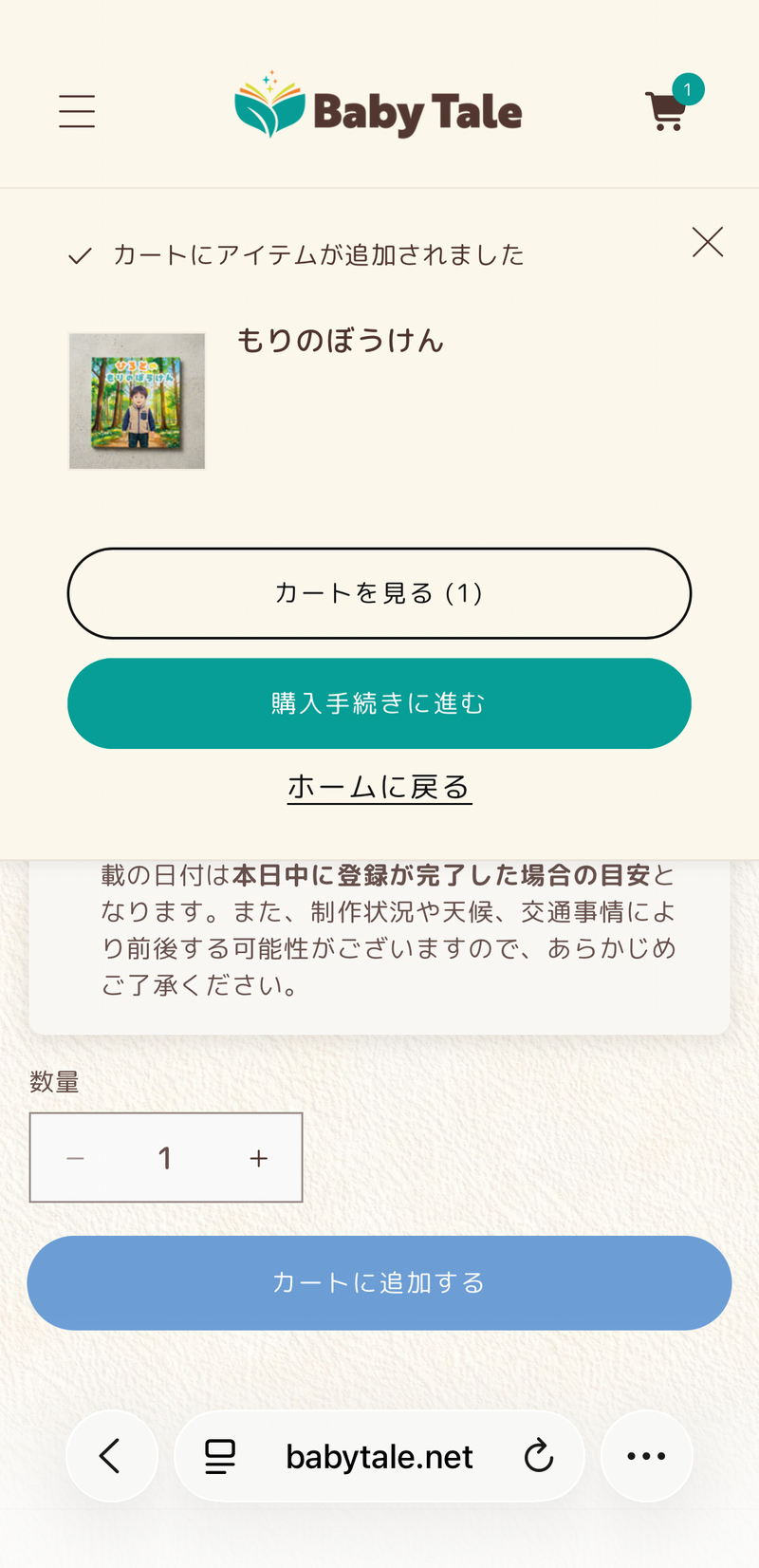The height and width of the screenshot is (1568, 759).
Task: Open the shopping cart icon
Action: [x=666, y=111]
